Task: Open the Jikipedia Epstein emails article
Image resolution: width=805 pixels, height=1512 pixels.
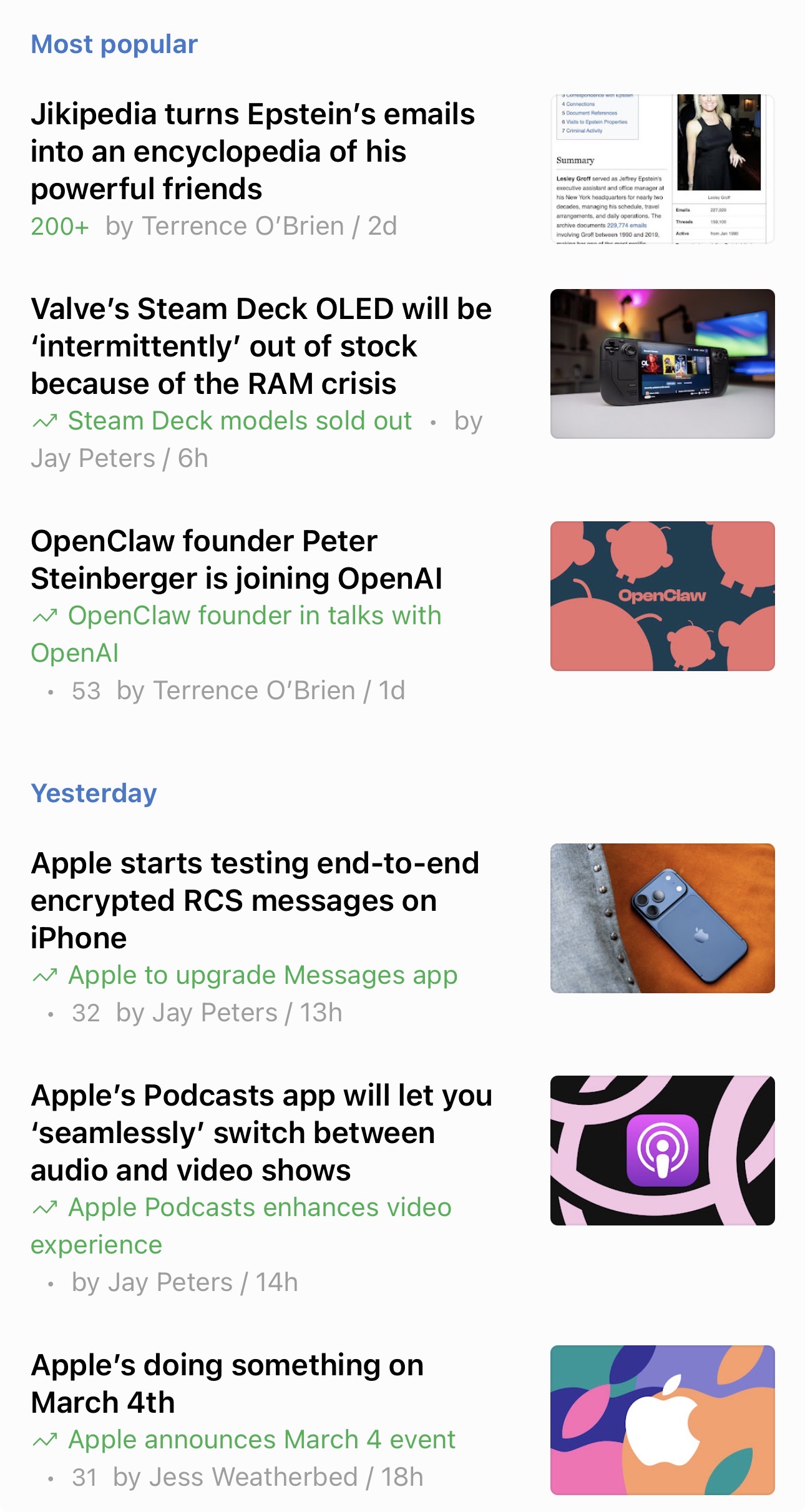Action: [253, 151]
